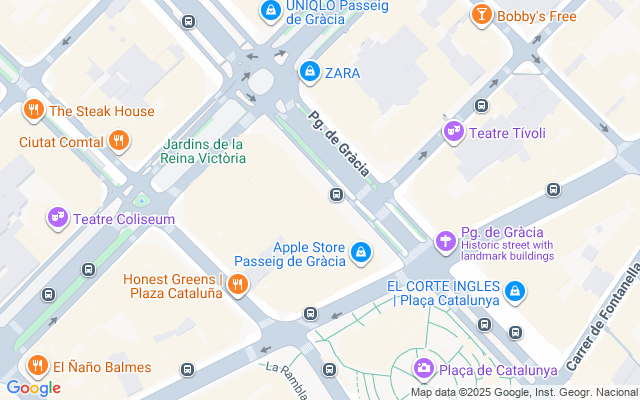
Task: Tap the El Ñaño Balmes restaurant pin
Action: (x=37, y=365)
